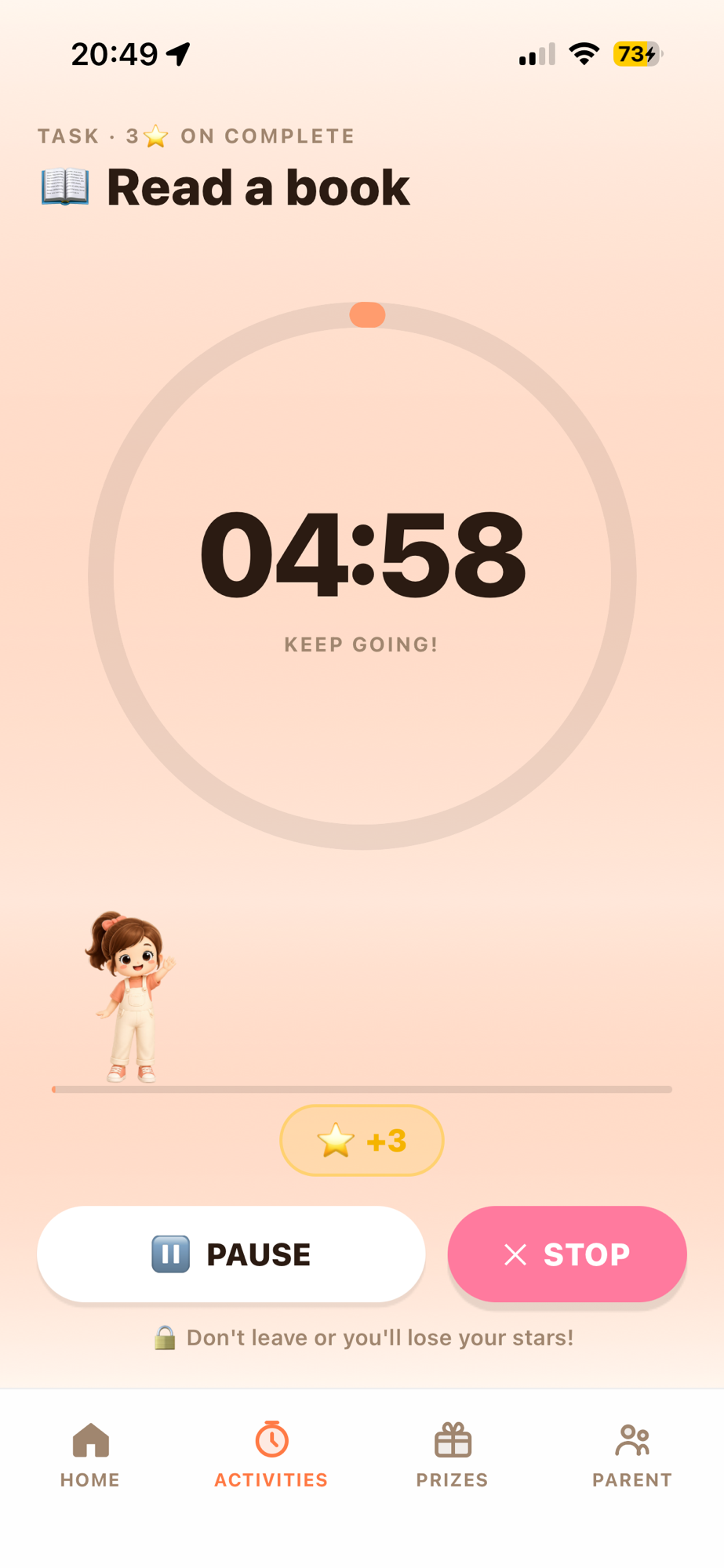Open the Prizes tab
The height and width of the screenshot is (1568, 724).
point(453,1455)
